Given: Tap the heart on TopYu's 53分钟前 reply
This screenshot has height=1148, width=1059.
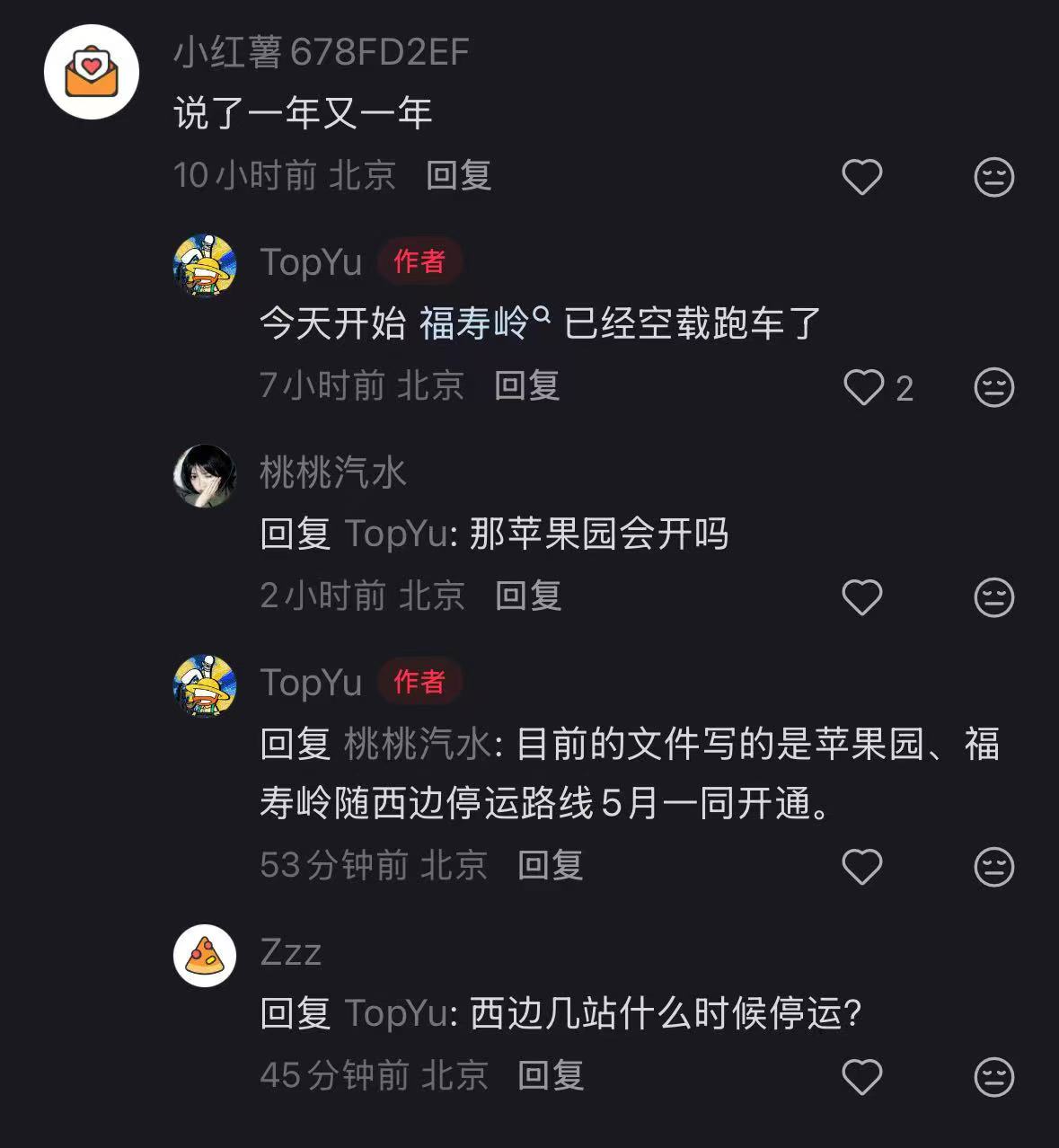Looking at the screenshot, I should pos(861,867).
